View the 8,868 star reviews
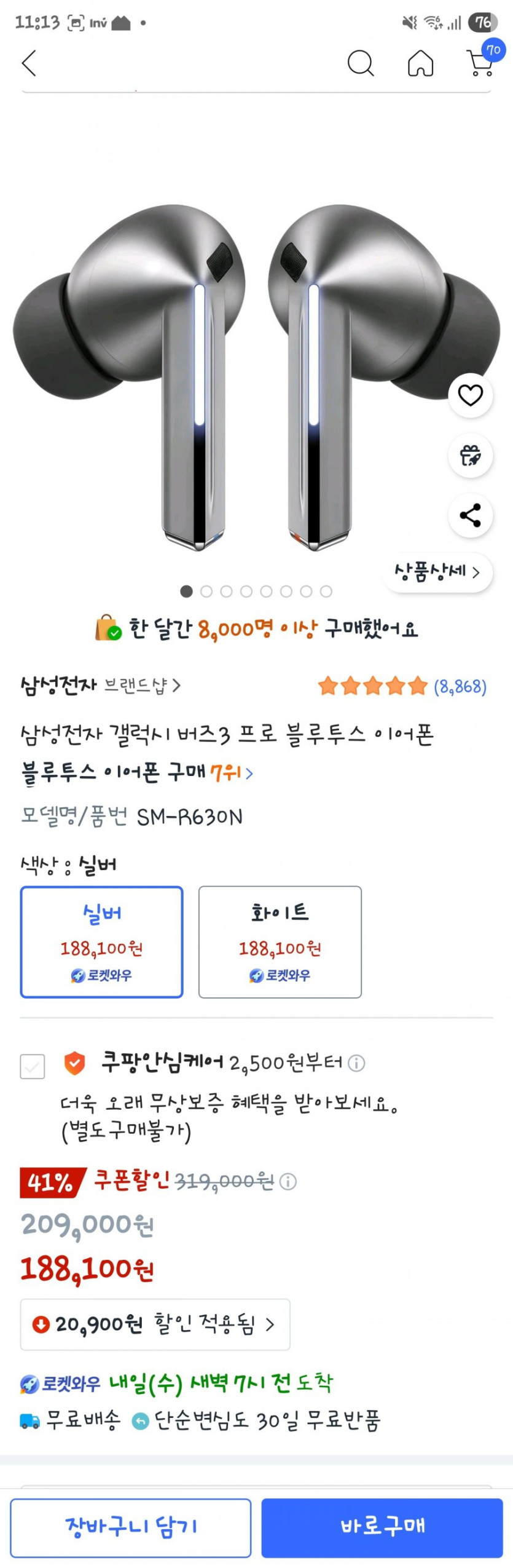The image size is (513, 1568). tap(402, 686)
